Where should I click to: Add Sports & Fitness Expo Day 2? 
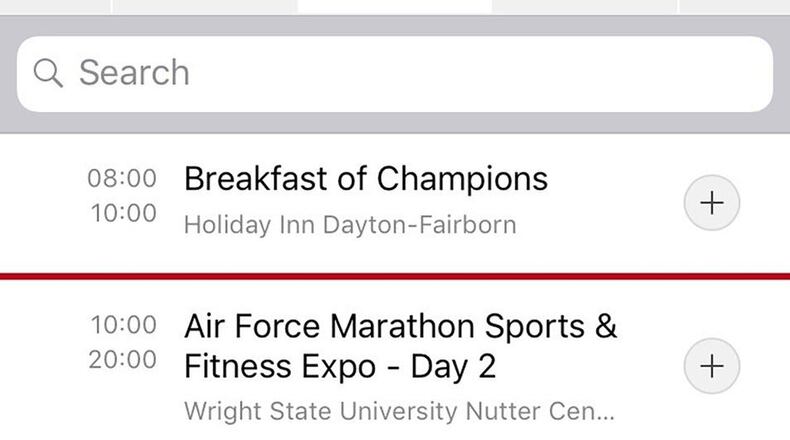(x=711, y=365)
